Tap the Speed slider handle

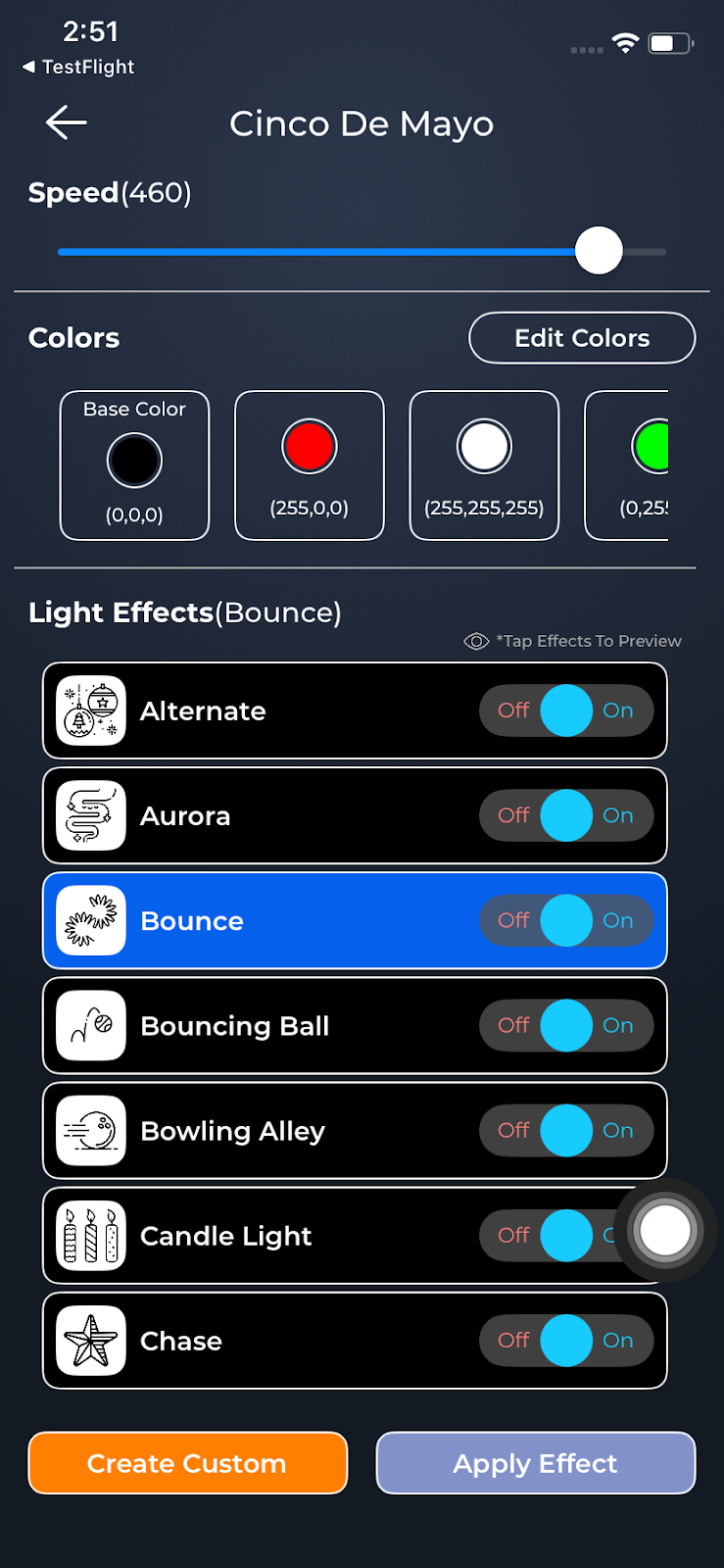point(599,251)
